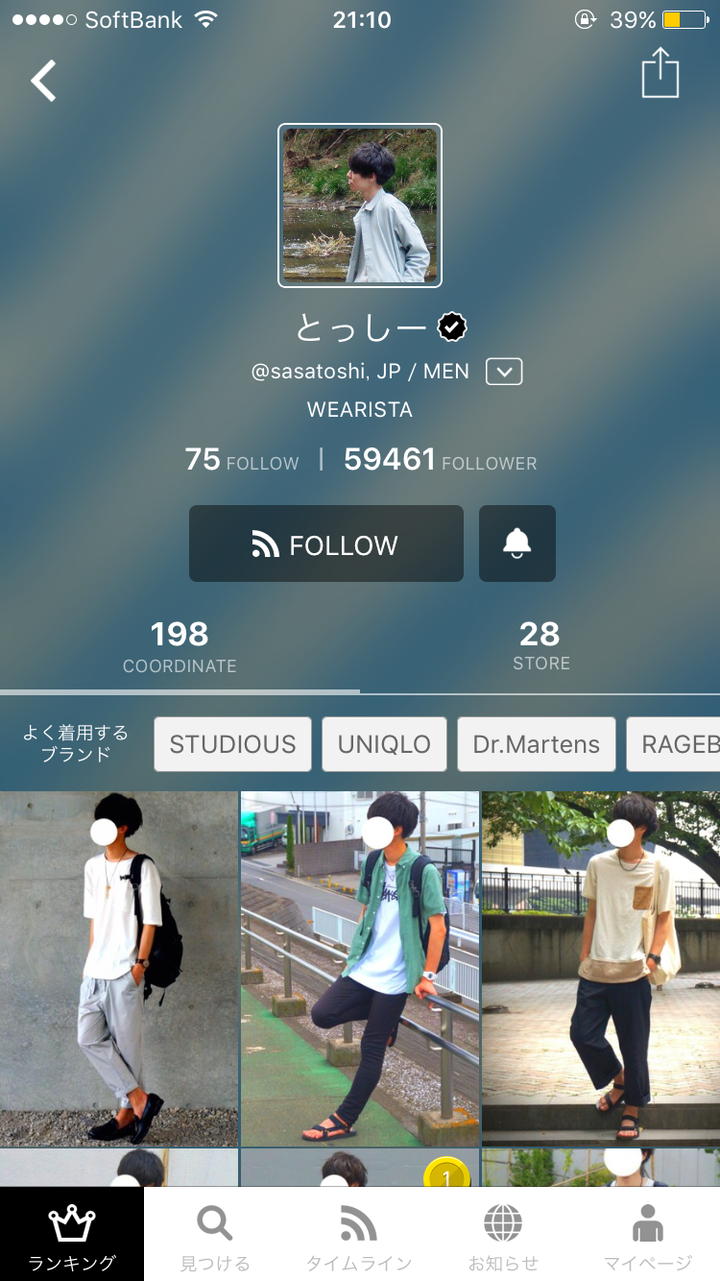Enable post notifications with the bell
The height and width of the screenshot is (1281, 720).
(x=517, y=544)
